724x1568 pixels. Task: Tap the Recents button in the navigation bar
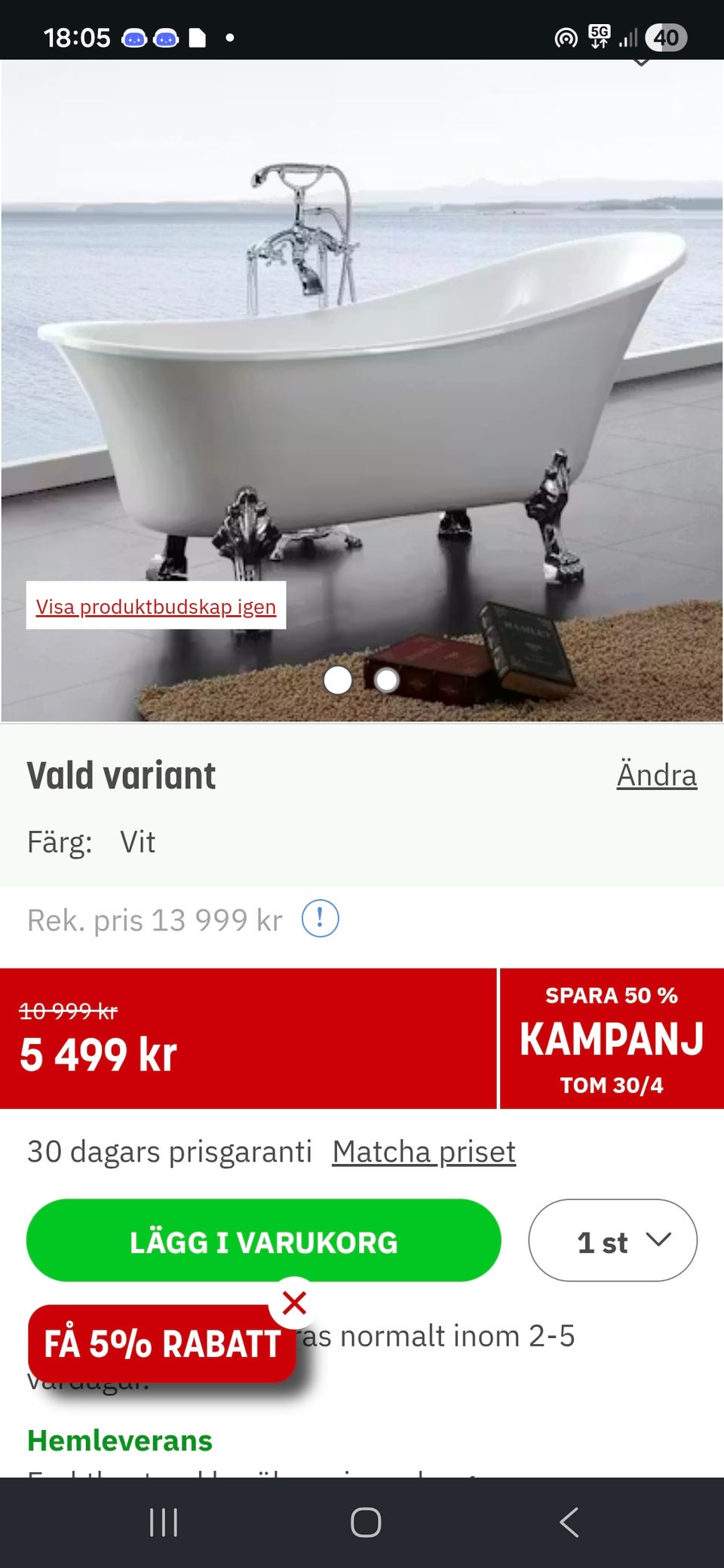click(x=163, y=1521)
